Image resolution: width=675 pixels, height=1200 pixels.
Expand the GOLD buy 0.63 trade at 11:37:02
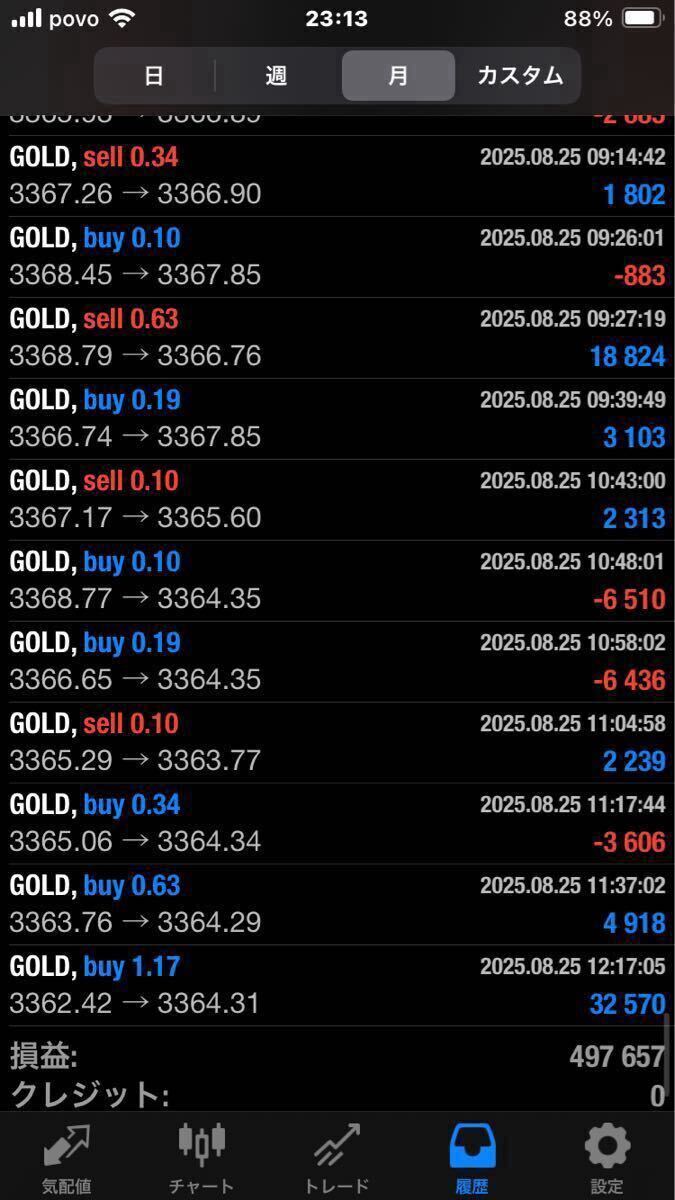337,905
